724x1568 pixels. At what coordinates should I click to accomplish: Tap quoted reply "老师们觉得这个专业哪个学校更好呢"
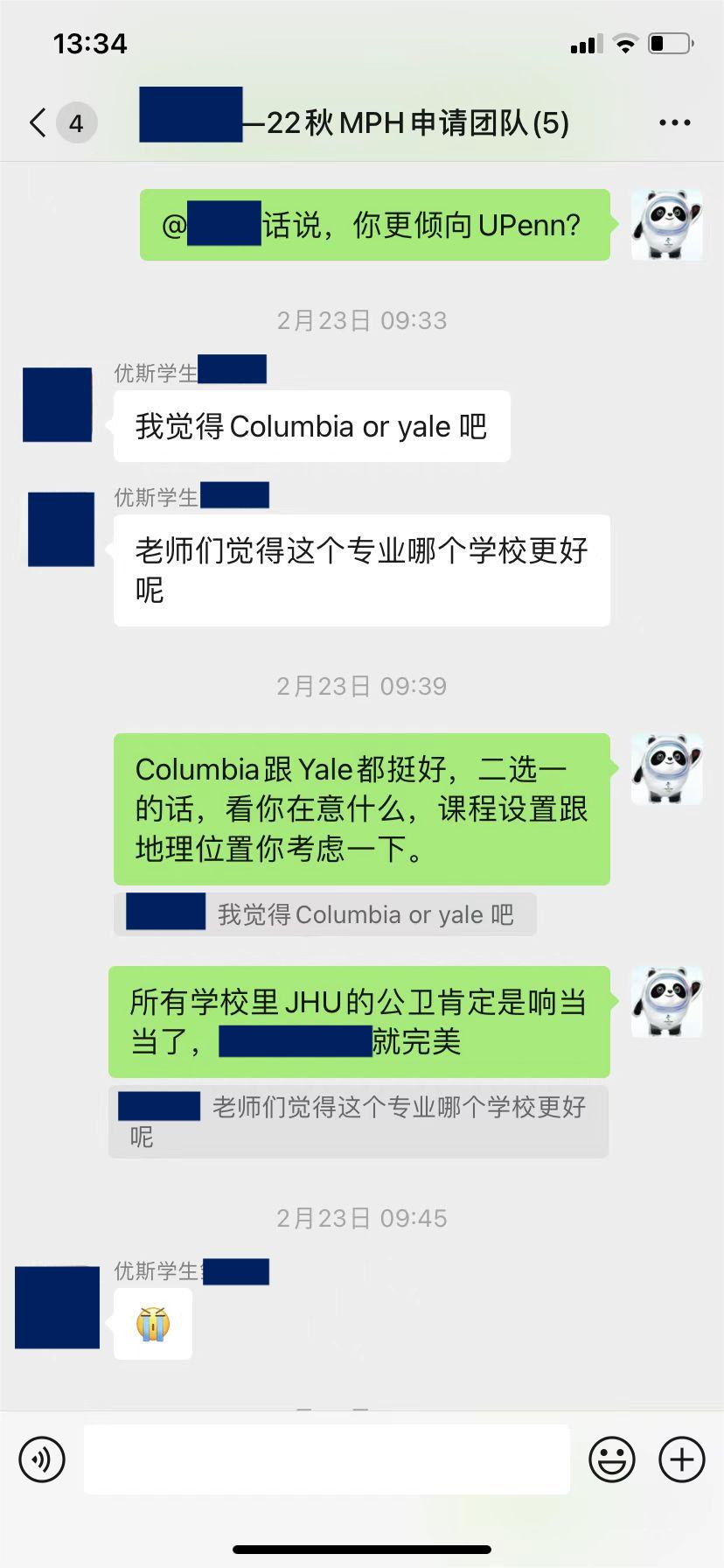tap(359, 1122)
